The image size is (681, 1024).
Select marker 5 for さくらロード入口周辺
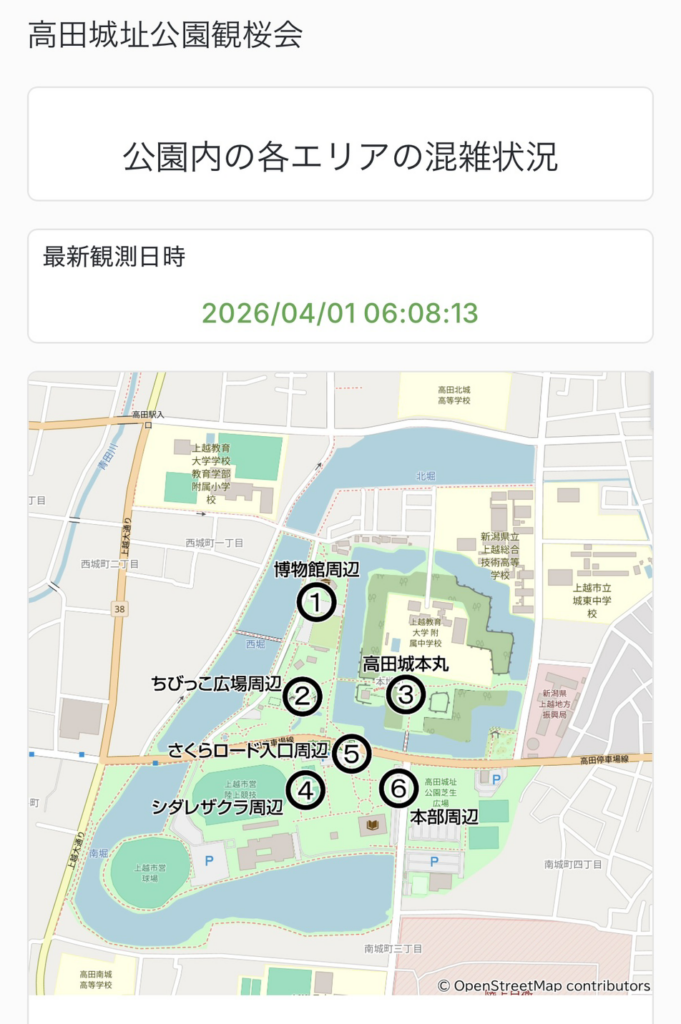pos(351,754)
